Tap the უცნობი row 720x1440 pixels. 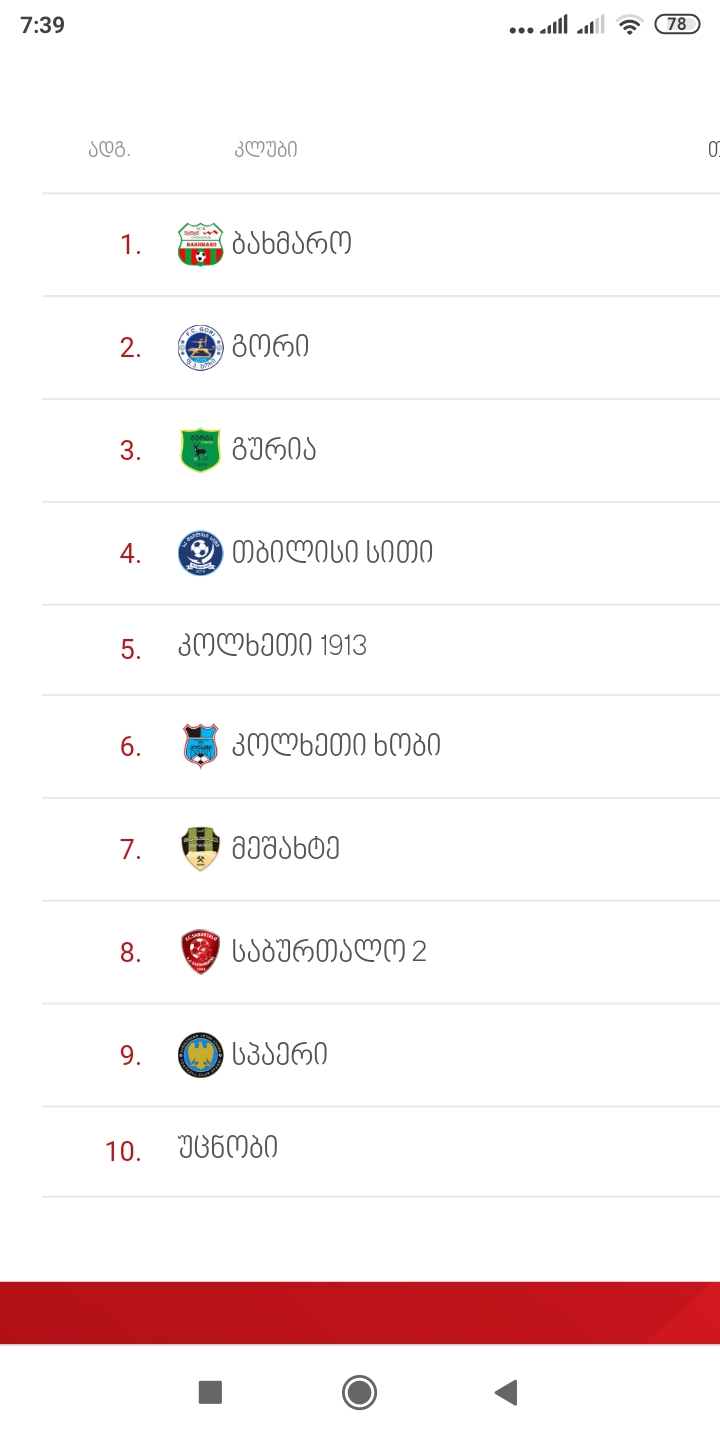227,1149
